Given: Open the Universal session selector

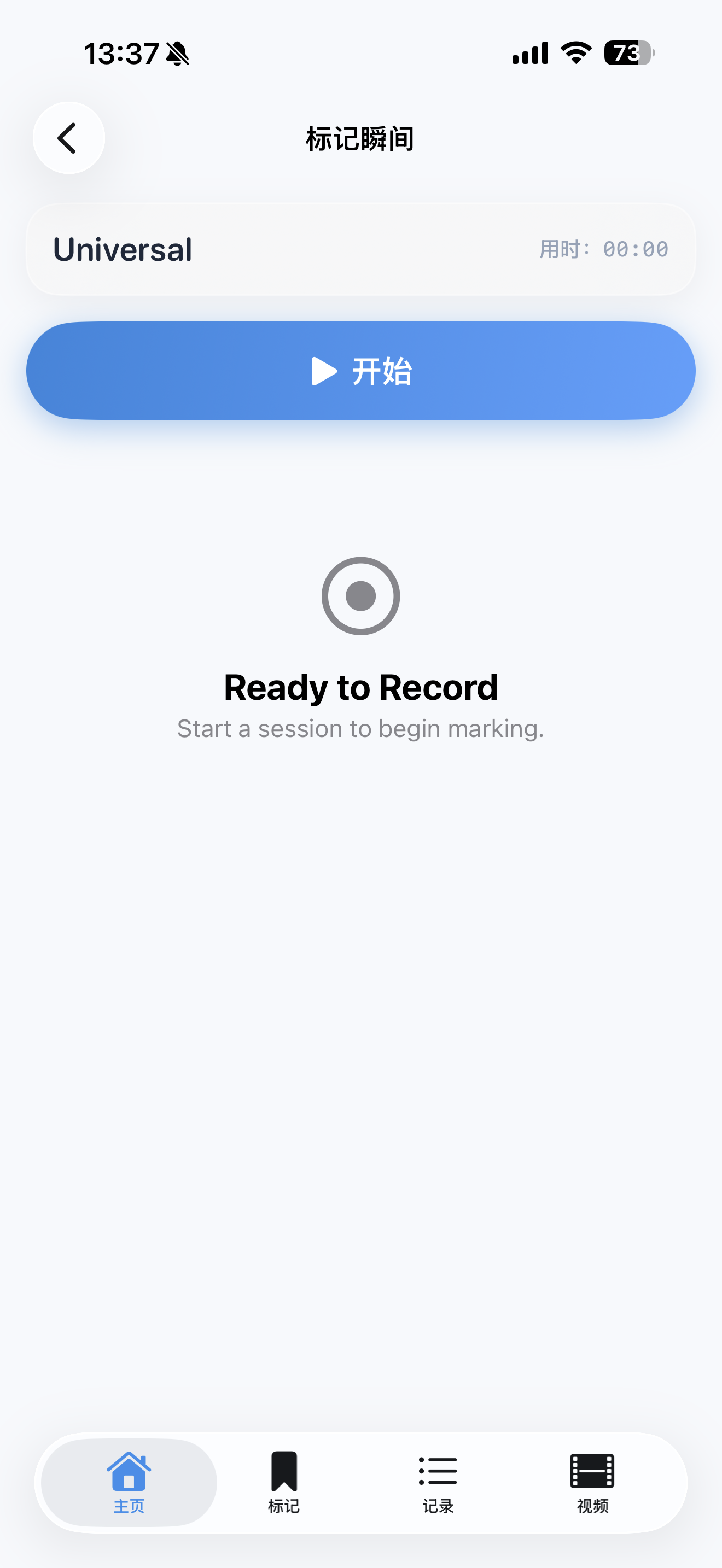Looking at the screenshot, I should (x=123, y=249).
